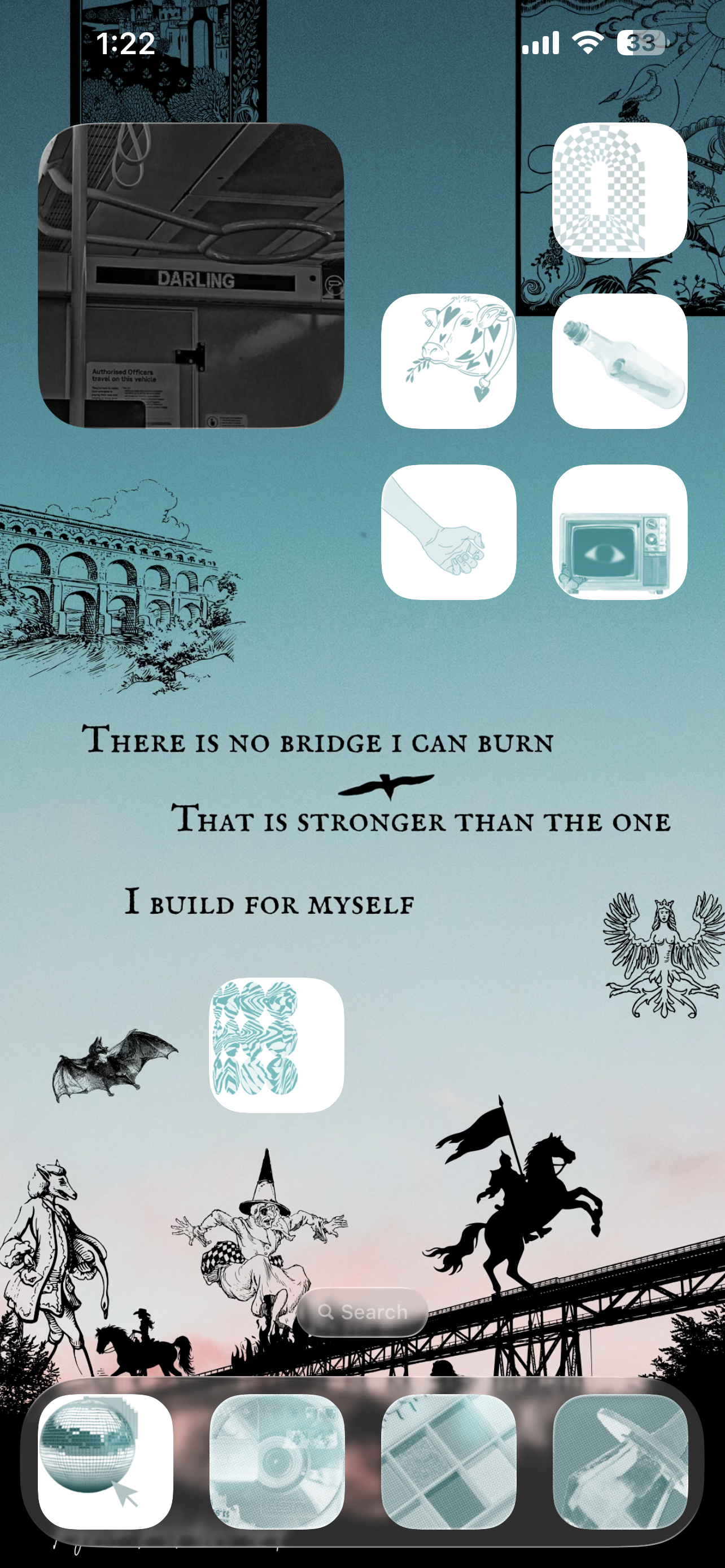Open the retro TV eye app icon

[619, 532]
